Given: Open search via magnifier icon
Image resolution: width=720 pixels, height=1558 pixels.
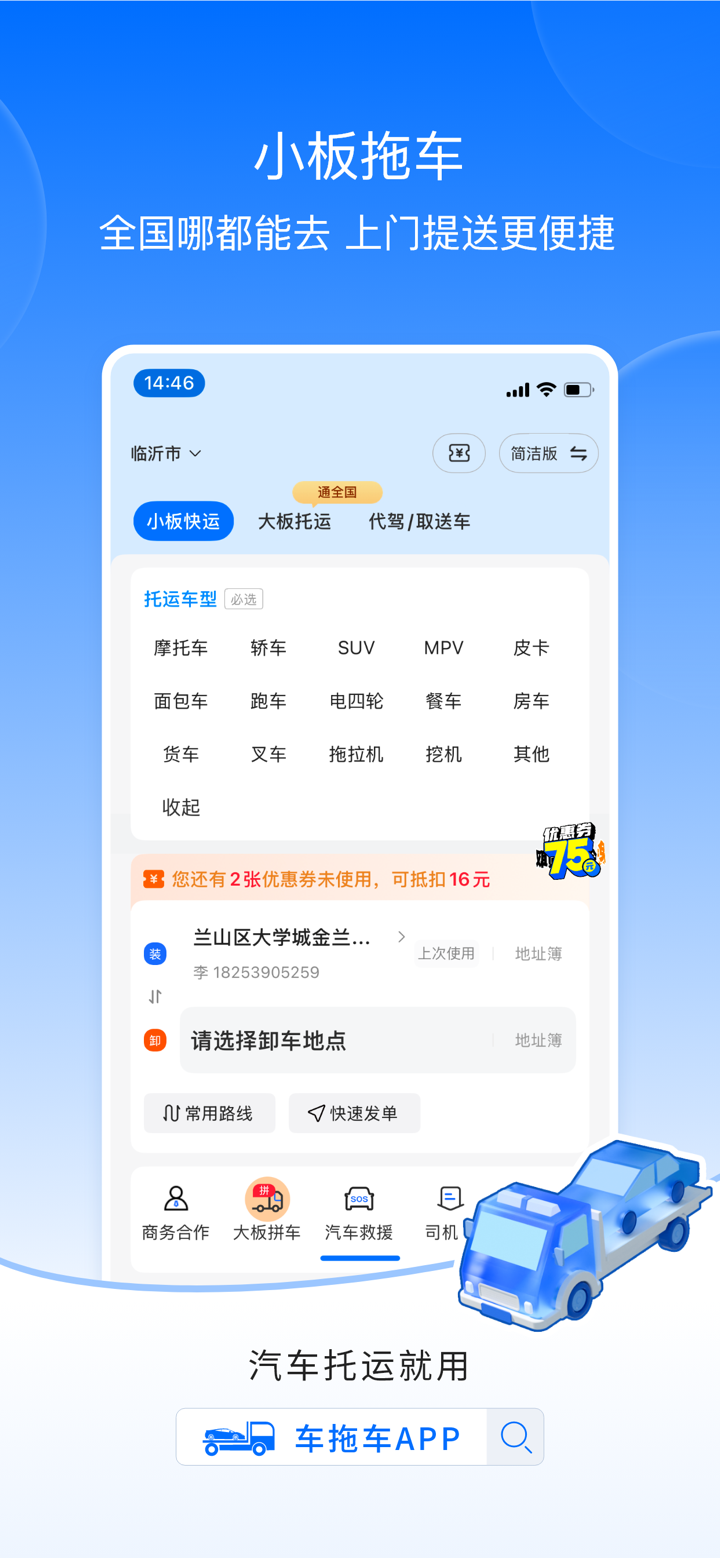Looking at the screenshot, I should 515,1437.
